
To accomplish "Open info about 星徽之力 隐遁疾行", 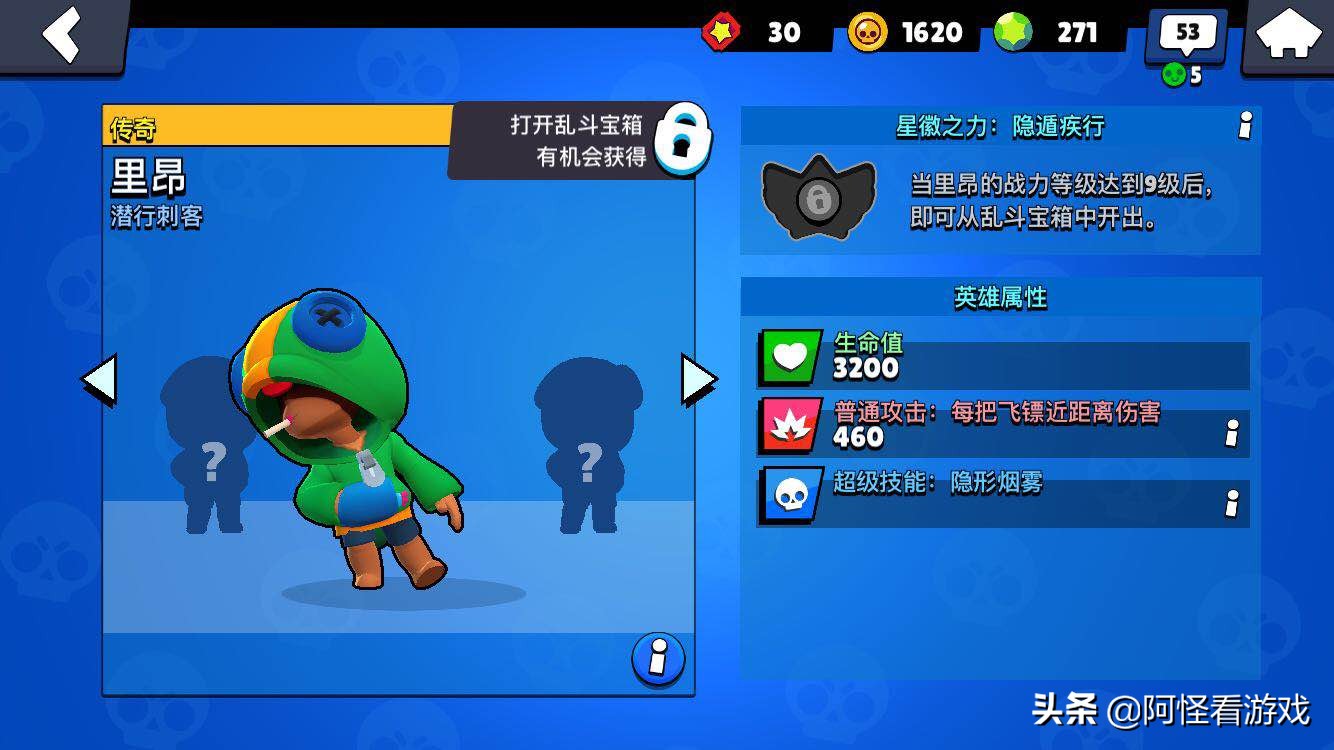I will point(1245,125).
